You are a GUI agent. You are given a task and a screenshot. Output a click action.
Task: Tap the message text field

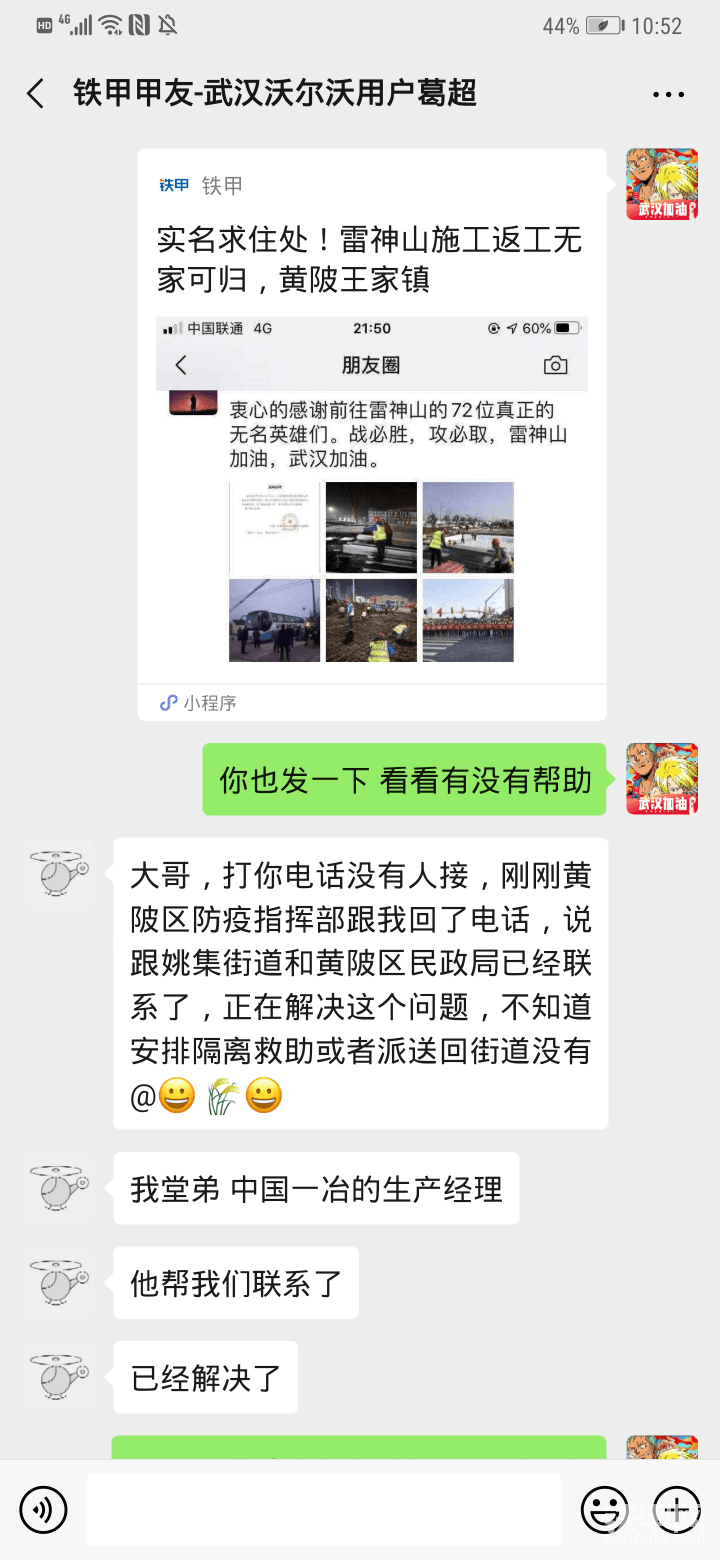323,1509
